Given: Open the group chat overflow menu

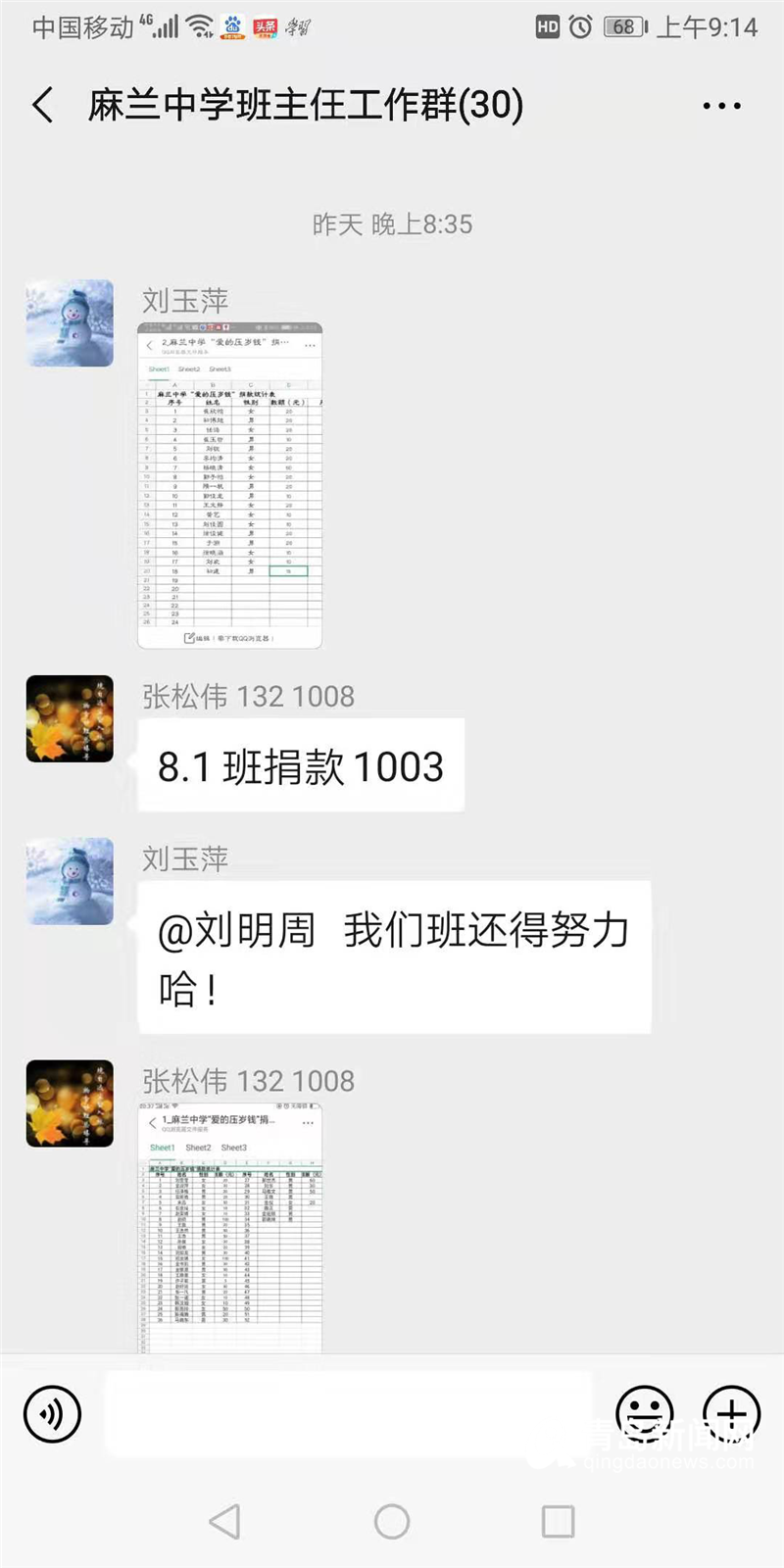Looking at the screenshot, I should click(721, 106).
